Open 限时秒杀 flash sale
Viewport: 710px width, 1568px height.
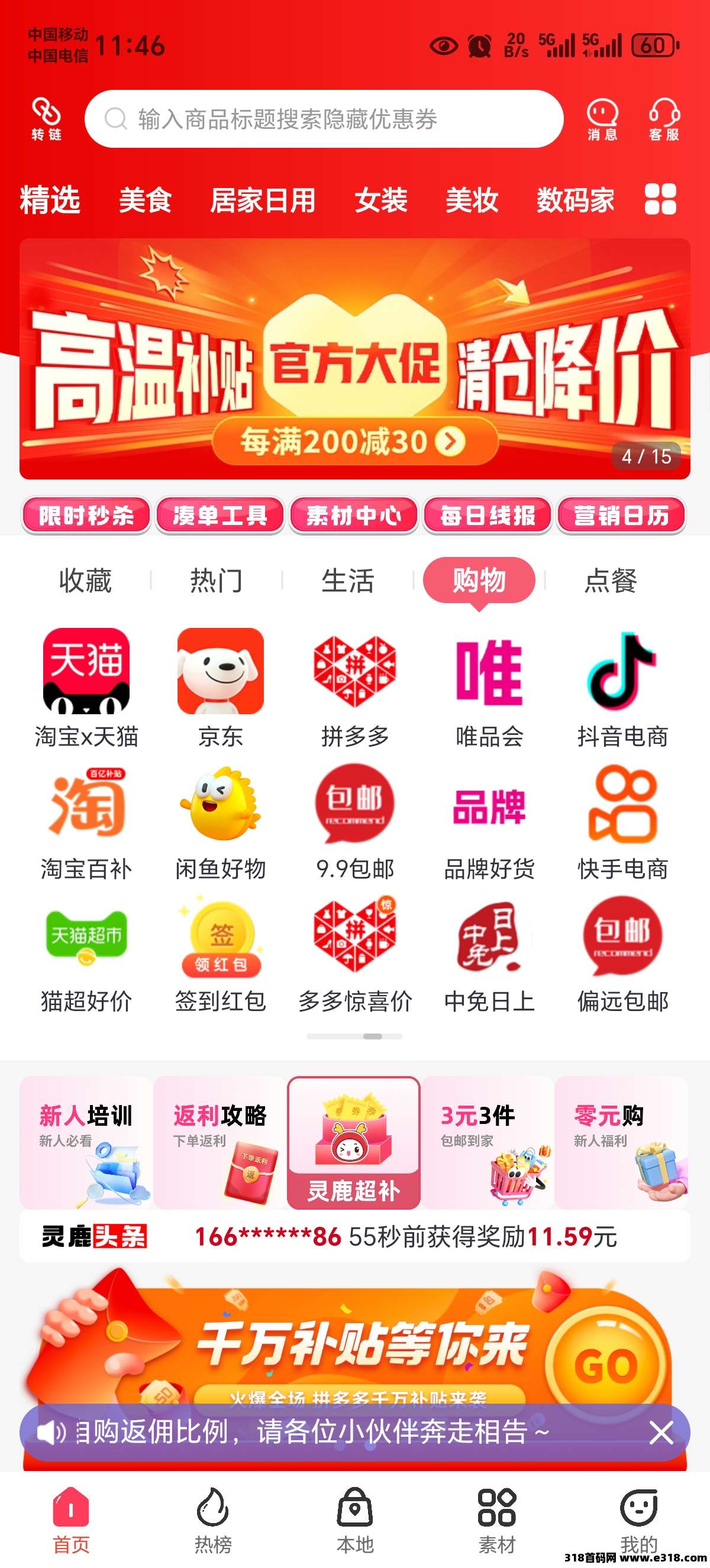pyautogui.click(x=86, y=516)
